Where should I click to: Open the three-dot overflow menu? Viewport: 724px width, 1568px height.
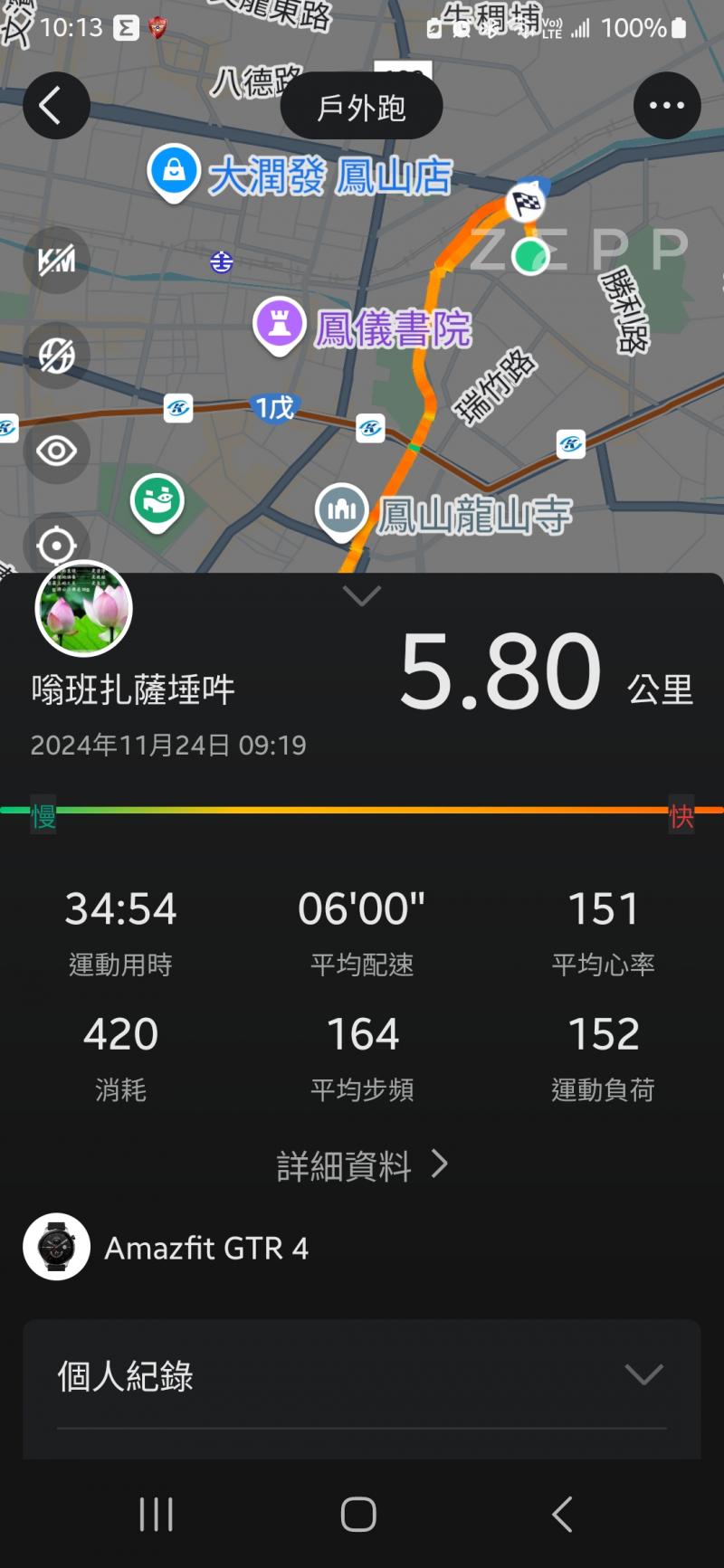pyautogui.click(x=667, y=106)
